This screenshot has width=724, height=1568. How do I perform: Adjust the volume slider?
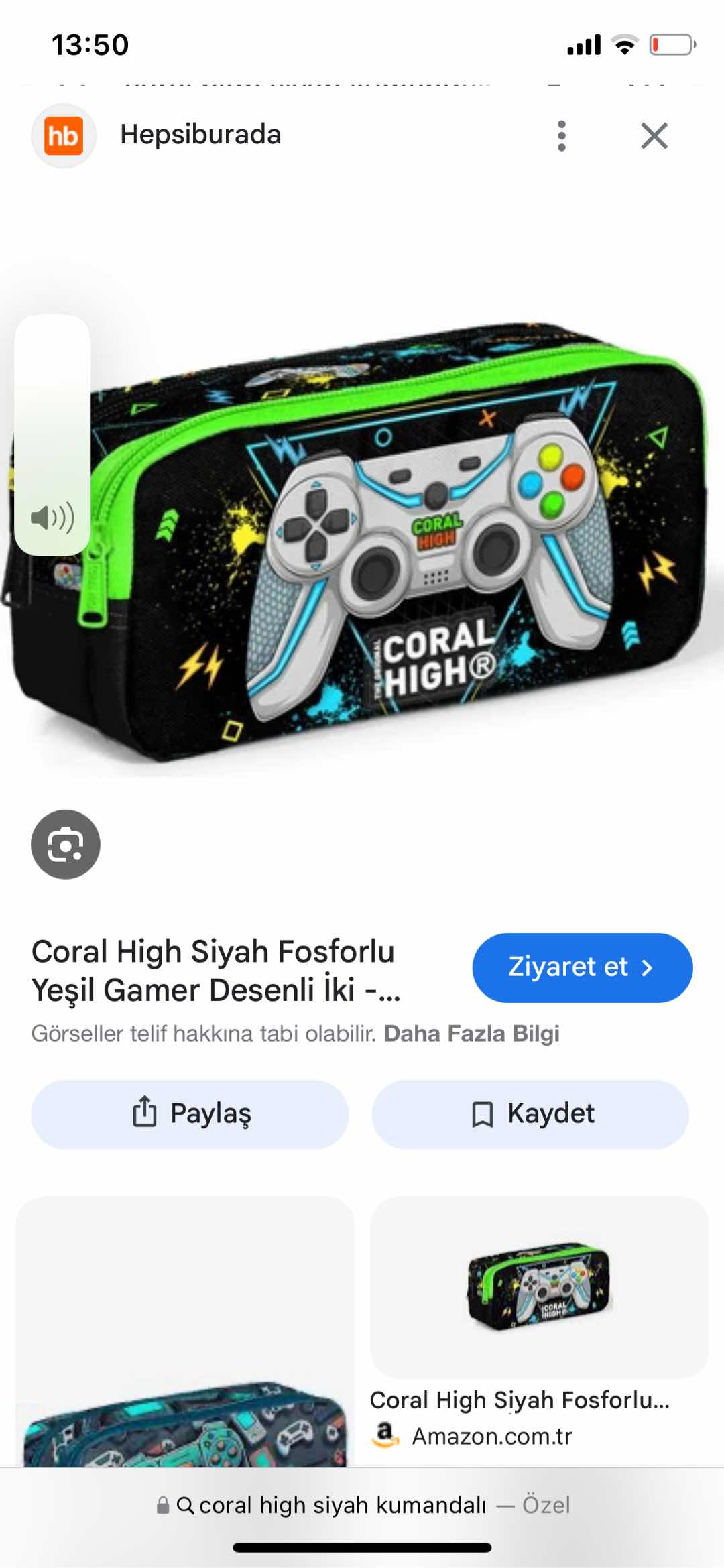click(x=52, y=436)
